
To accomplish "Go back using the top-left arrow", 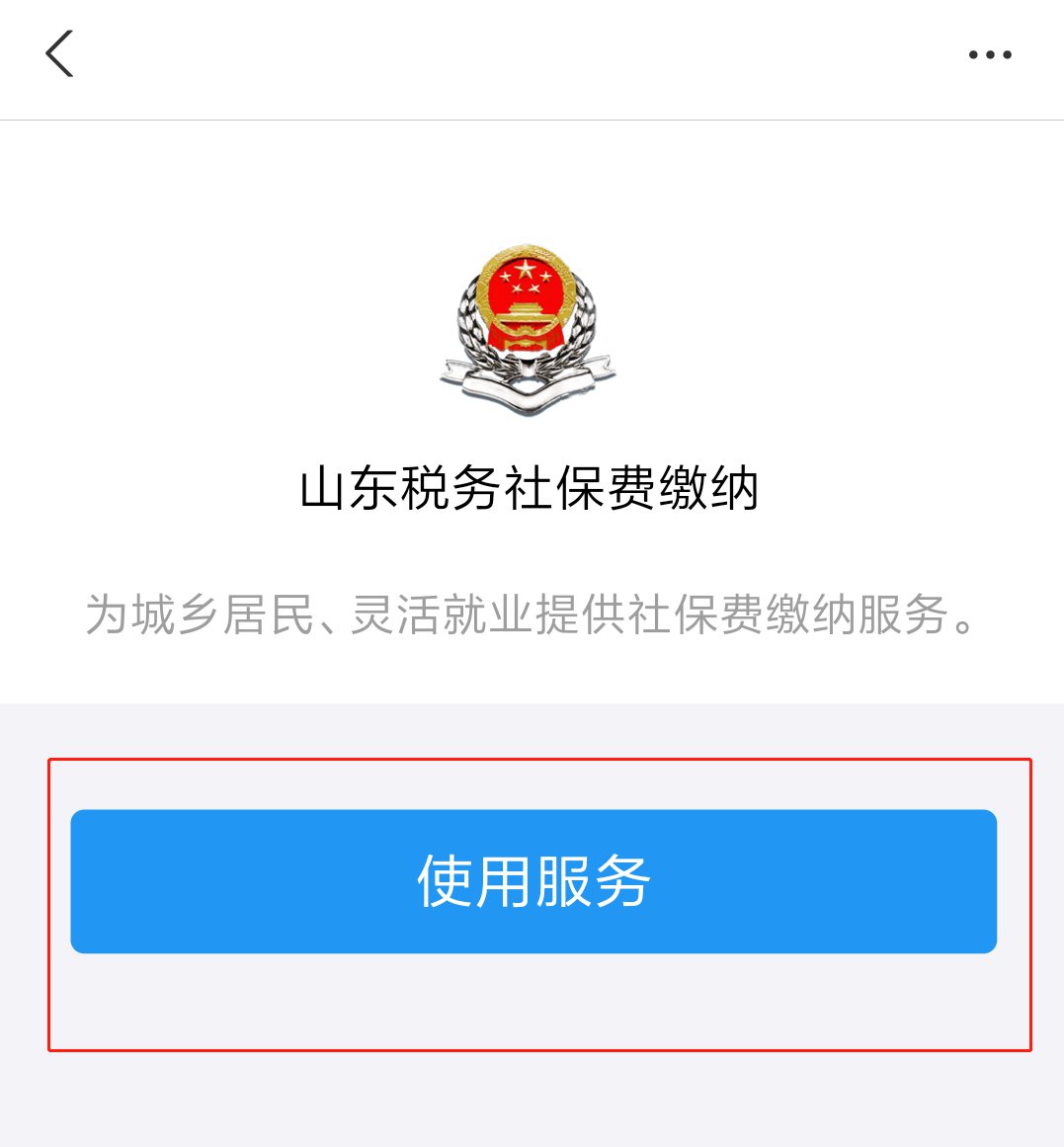I will 59,53.
